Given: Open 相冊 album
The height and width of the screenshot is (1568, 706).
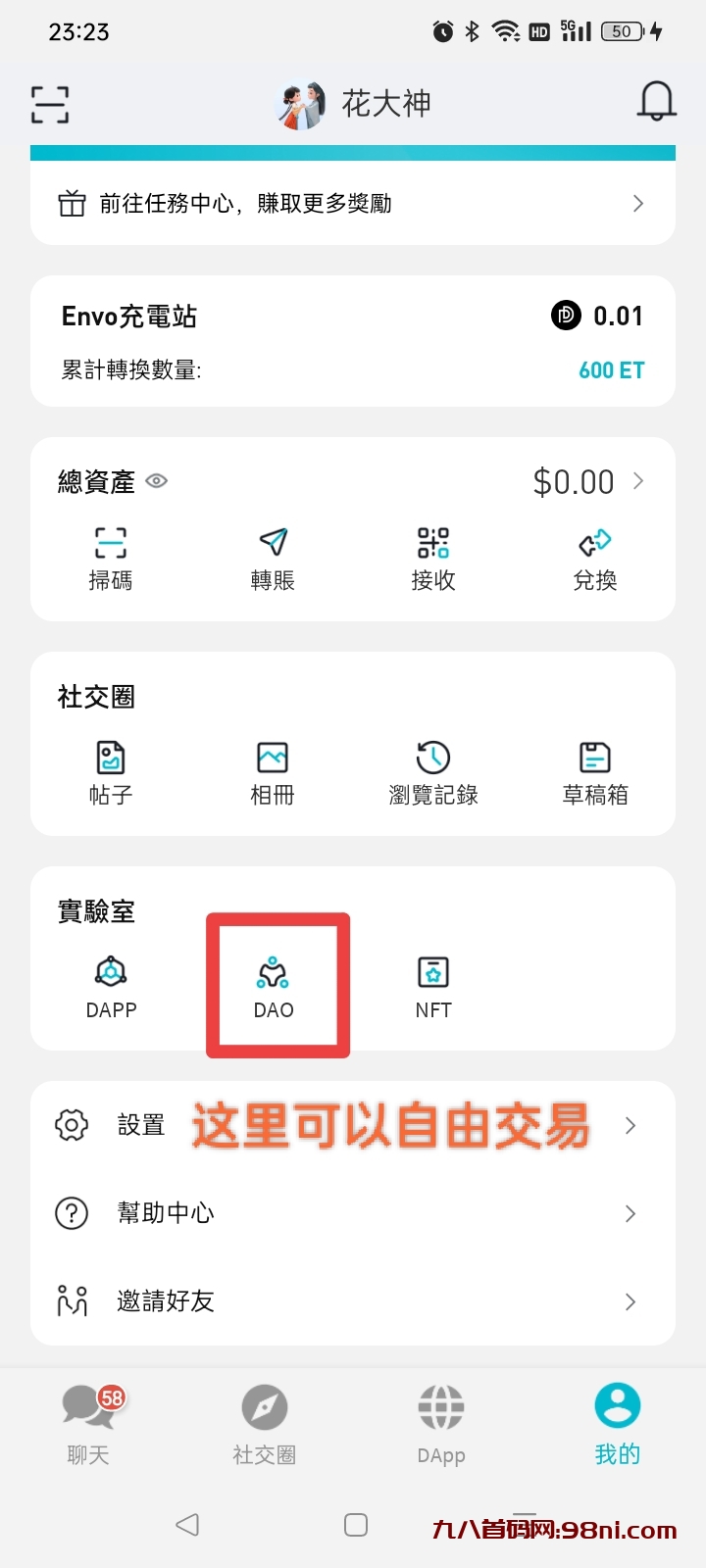Looking at the screenshot, I should pos(273,773).
